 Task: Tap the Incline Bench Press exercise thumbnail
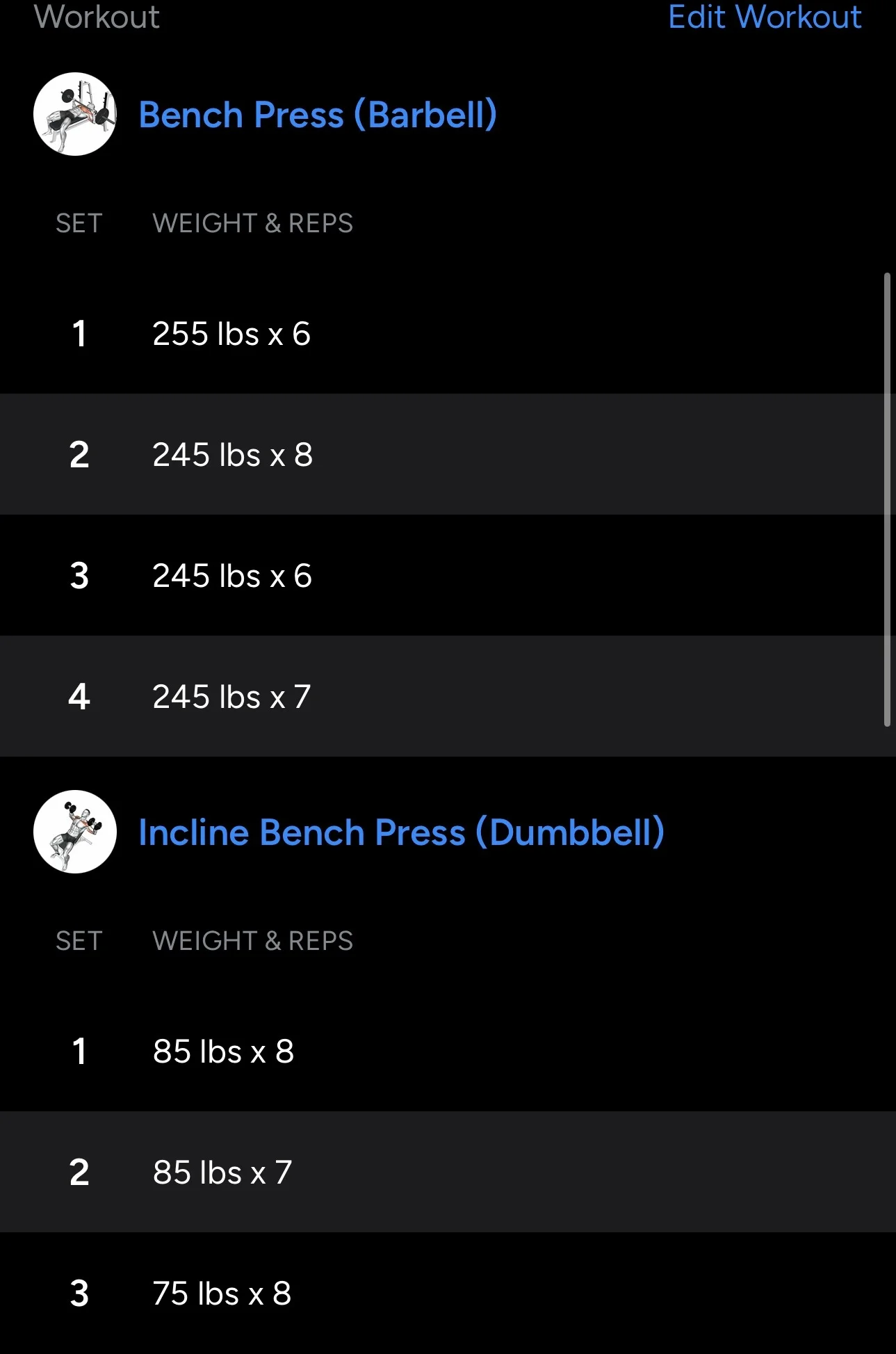pos(75,832)
